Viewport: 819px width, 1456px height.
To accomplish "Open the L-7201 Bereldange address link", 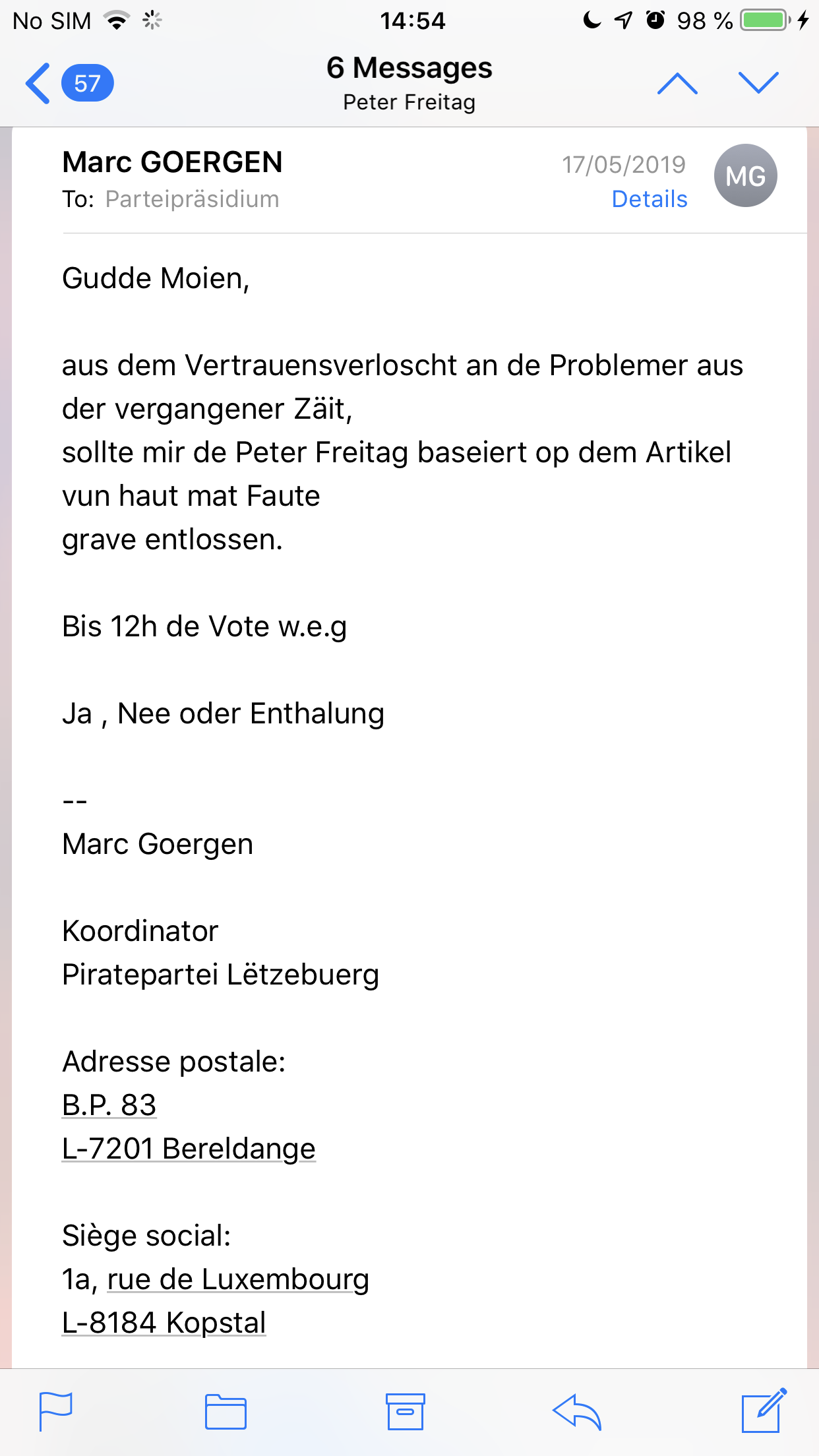I will pyautogui.click(x=189, y=1149).
